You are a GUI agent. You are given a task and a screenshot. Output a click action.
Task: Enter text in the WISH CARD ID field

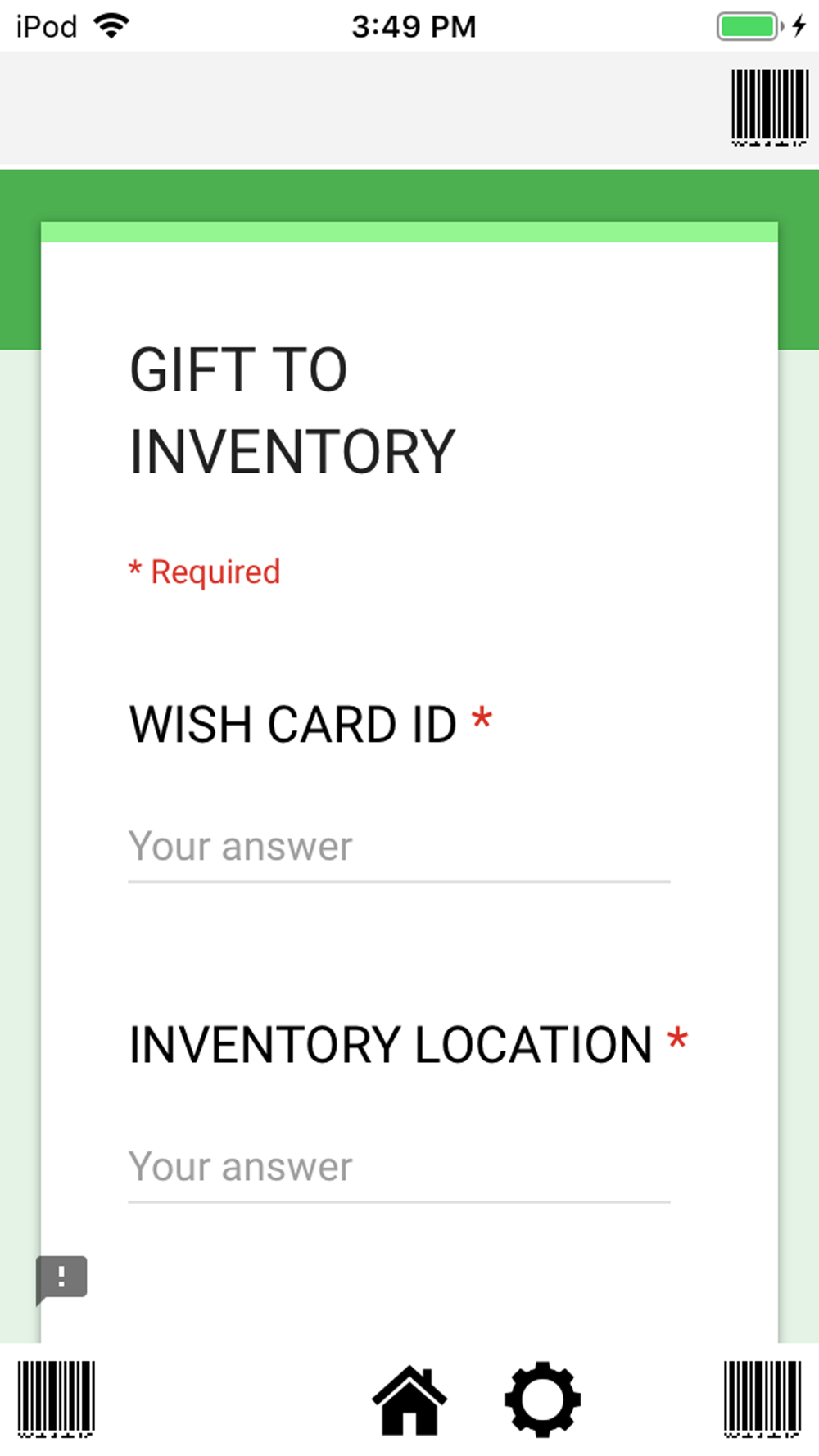[x=399, y=848]
